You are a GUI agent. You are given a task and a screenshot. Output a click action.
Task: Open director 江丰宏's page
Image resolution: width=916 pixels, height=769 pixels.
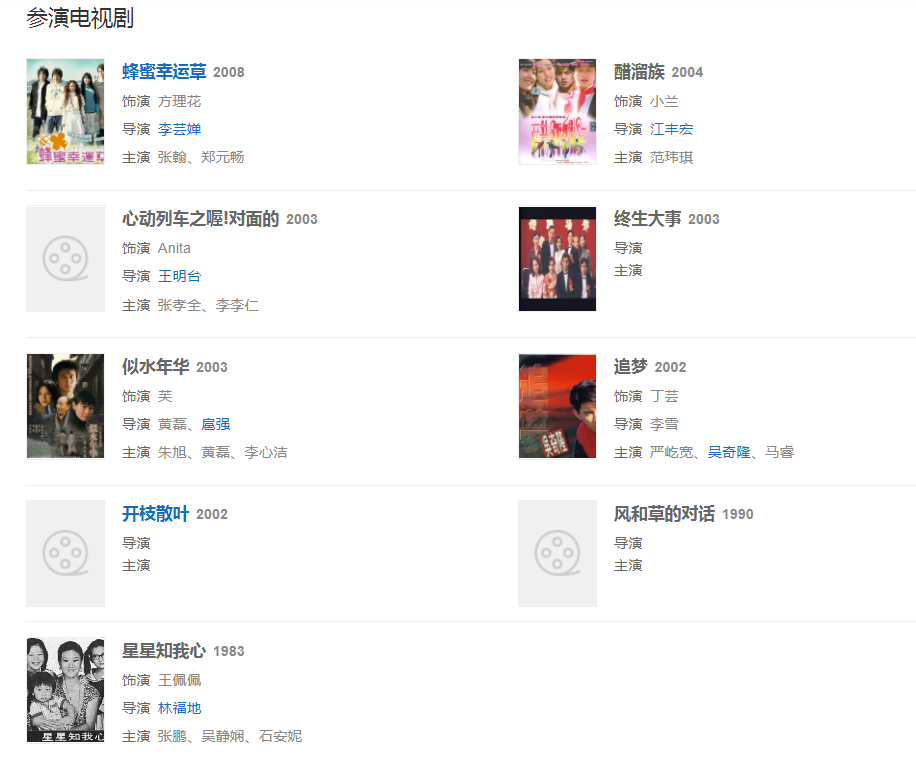[x=671, y=129]
